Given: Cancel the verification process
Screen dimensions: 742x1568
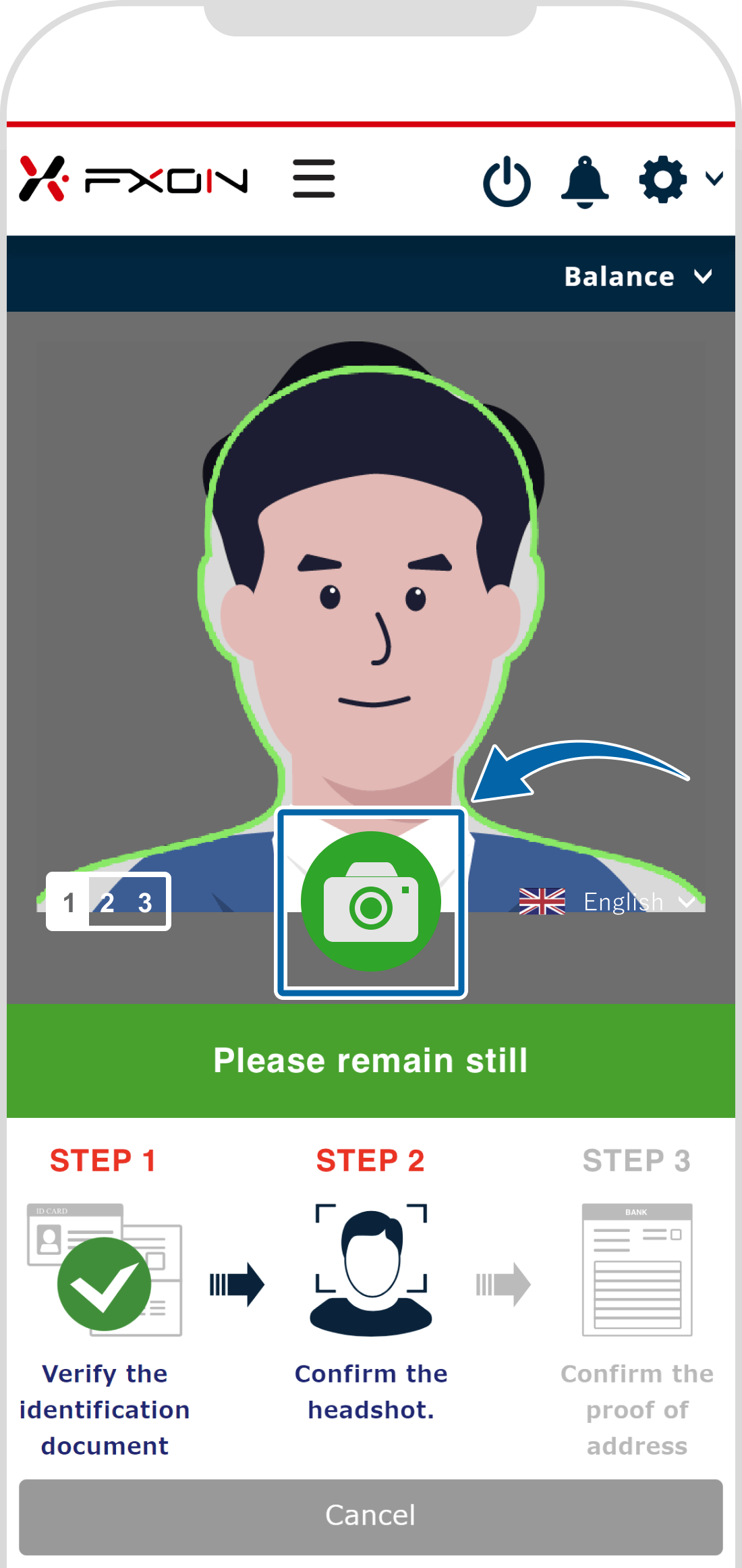Looking at the screenshot, I should pos(370,1515).
